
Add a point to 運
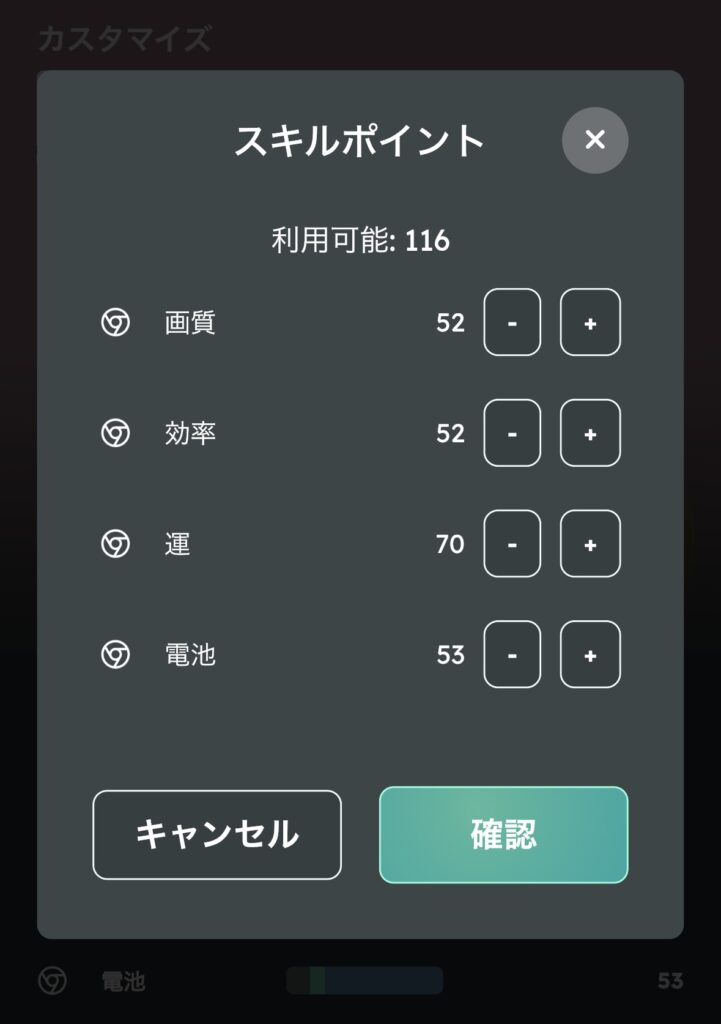(590, 545)
